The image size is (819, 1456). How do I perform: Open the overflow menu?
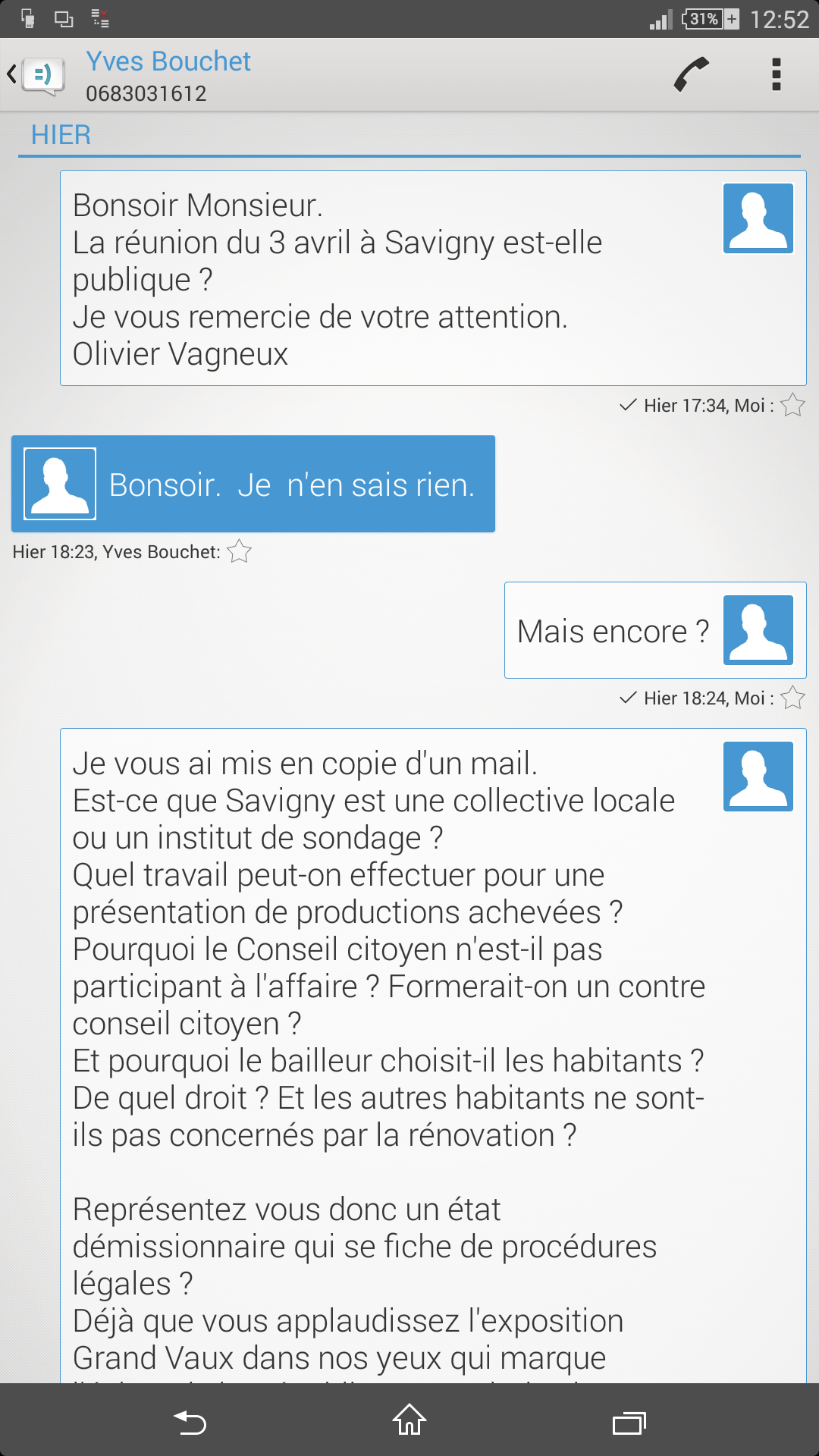click(776, 74)
